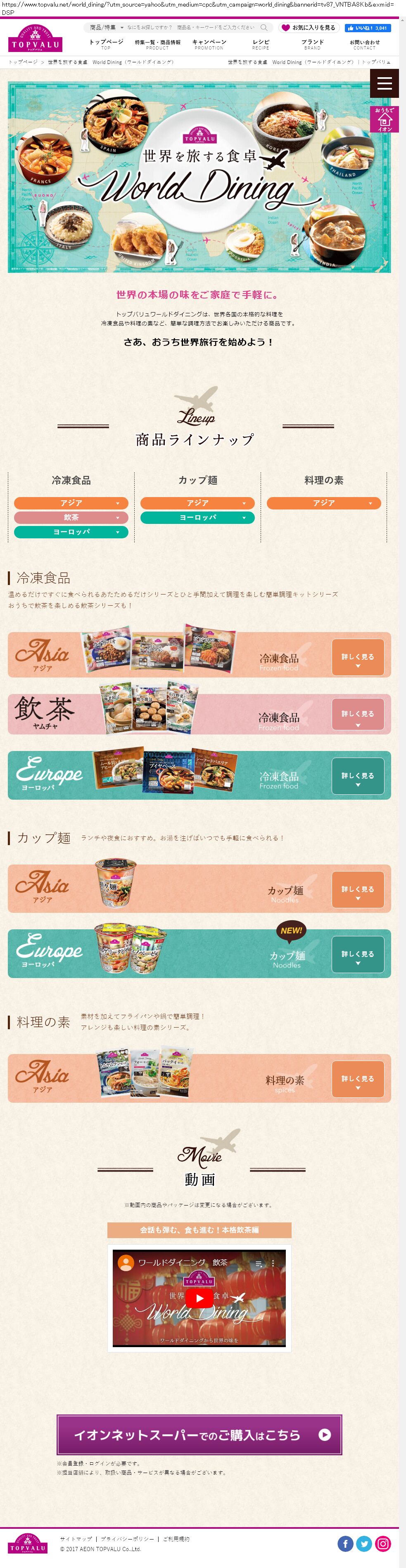Select the アジア chip under 冷凍食品
The width and height of the screenshot is (406, 1568).
pyautogui.click(x=71, y=503)
